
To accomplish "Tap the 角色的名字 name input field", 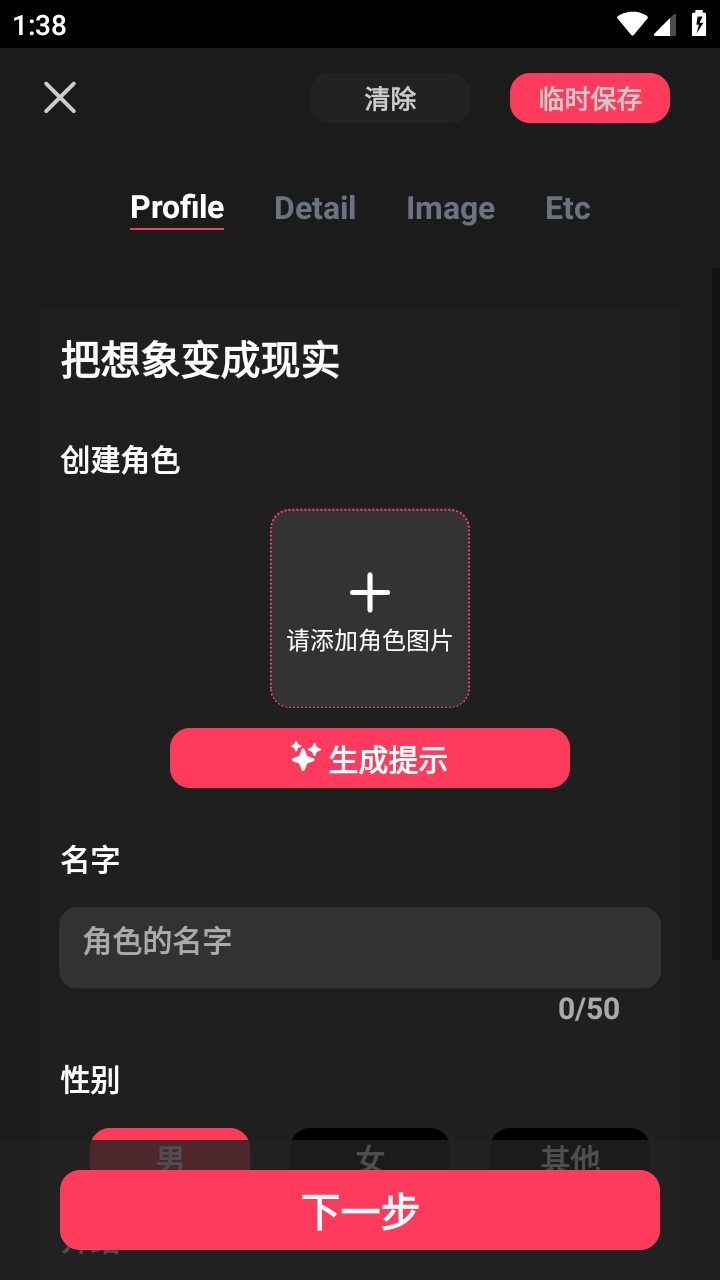I will [360, 947].
